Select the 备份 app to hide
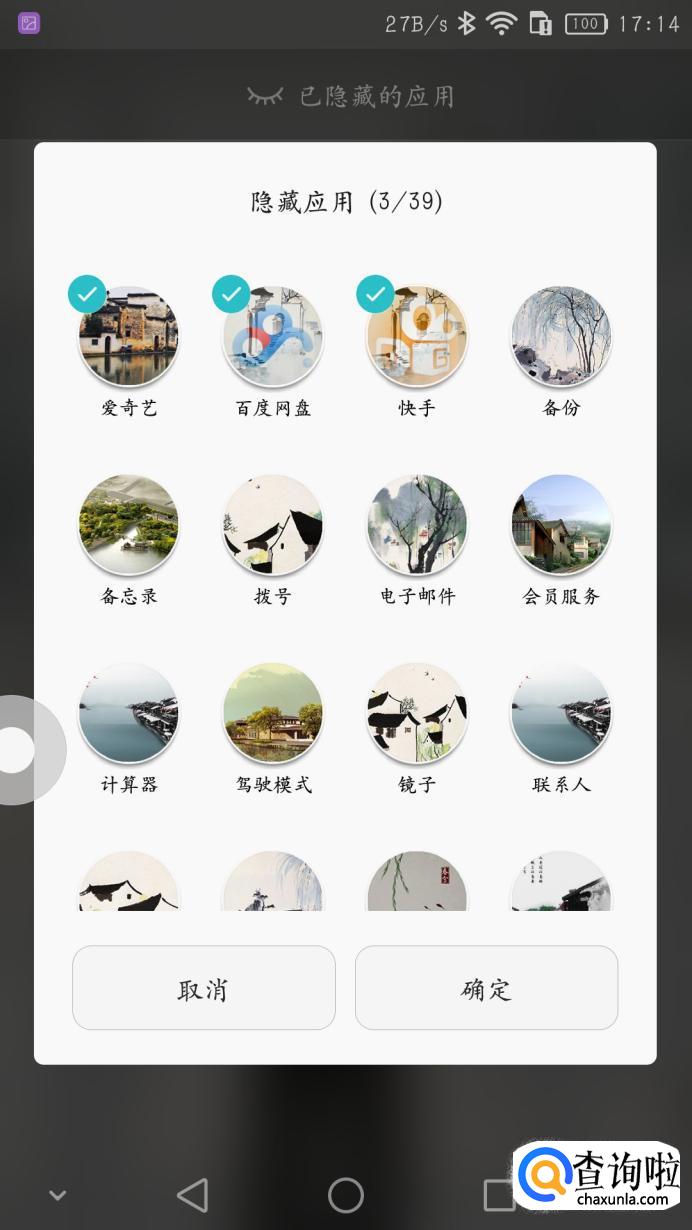Viewport: 692px width, 1230px height. coord(561,336)
